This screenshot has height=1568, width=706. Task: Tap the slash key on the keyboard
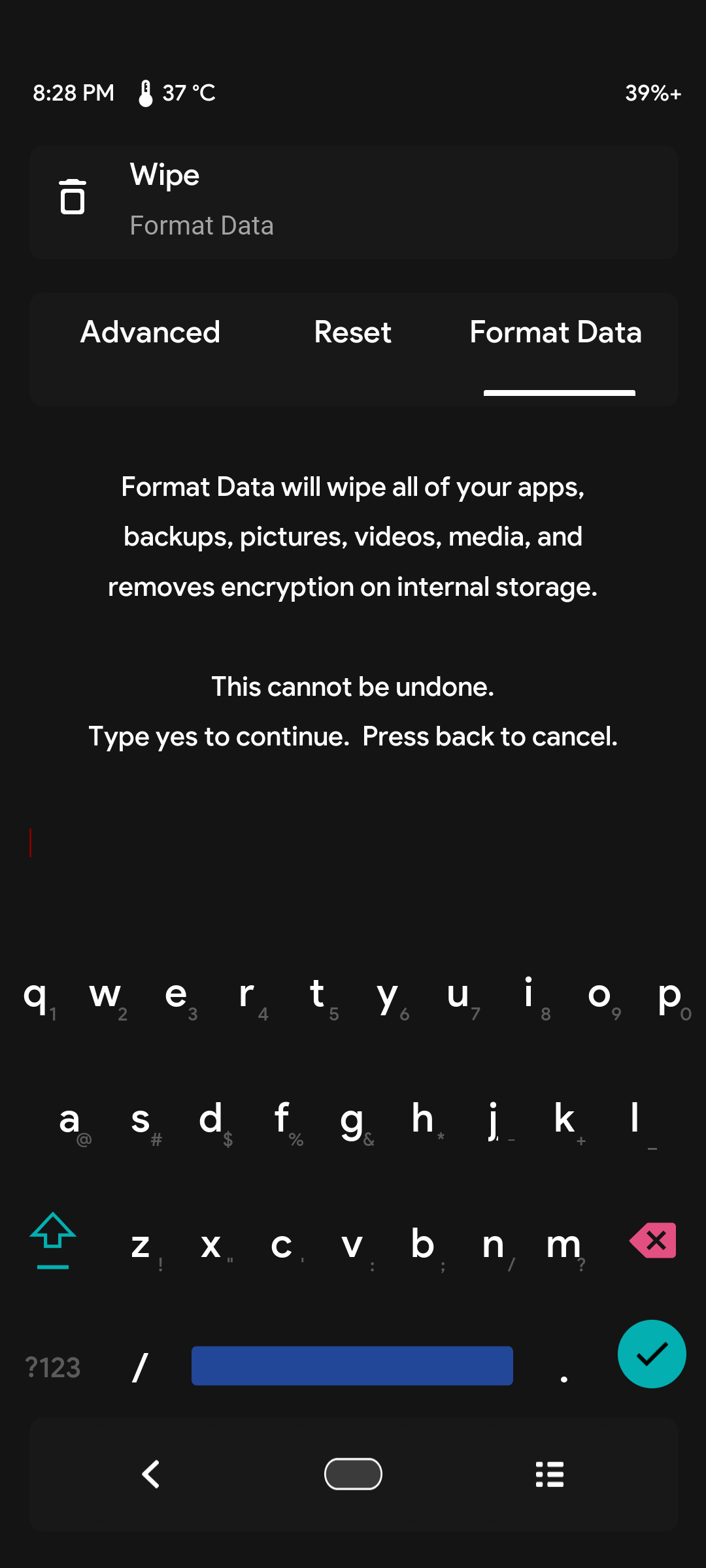point(140,1367)
